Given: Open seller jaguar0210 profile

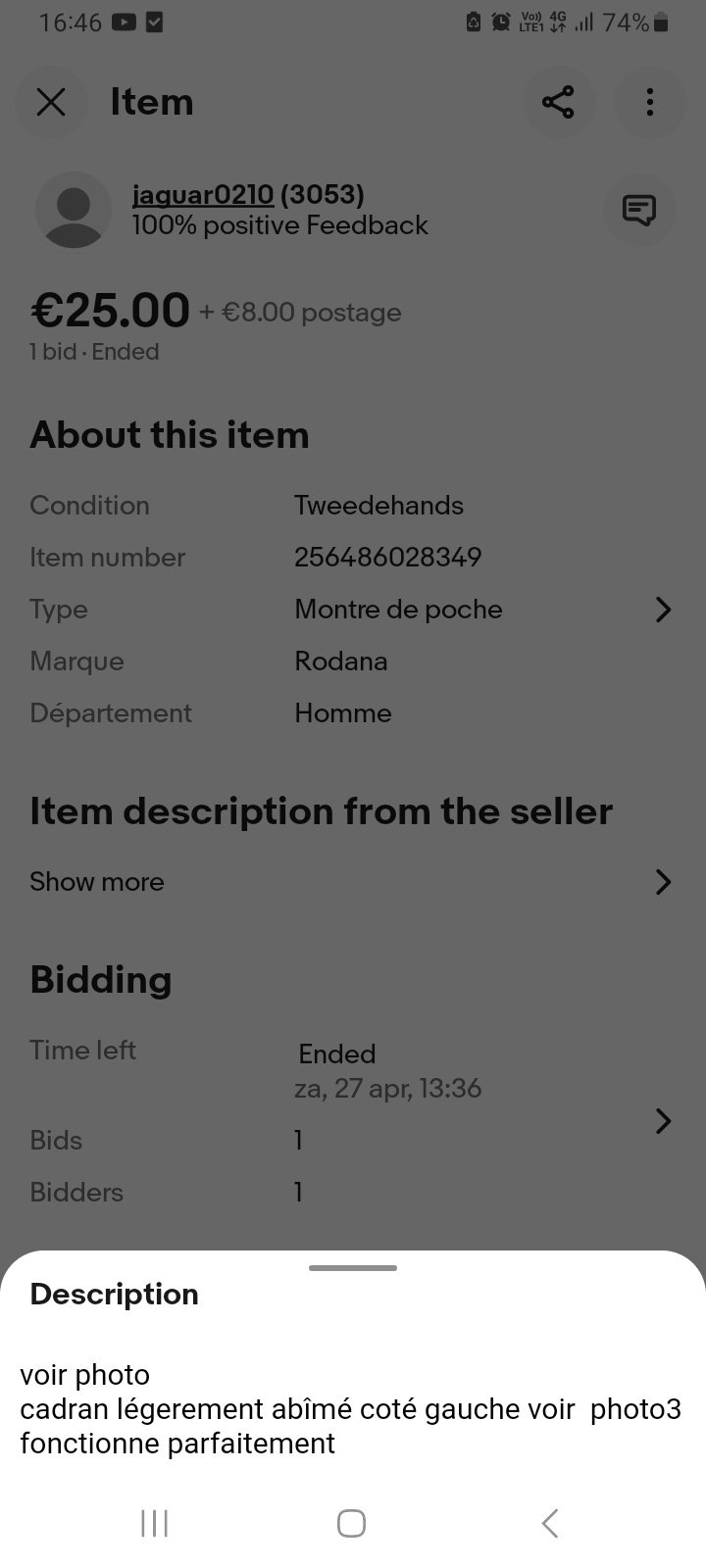Looking at the screenshot, I should (202, 195).
